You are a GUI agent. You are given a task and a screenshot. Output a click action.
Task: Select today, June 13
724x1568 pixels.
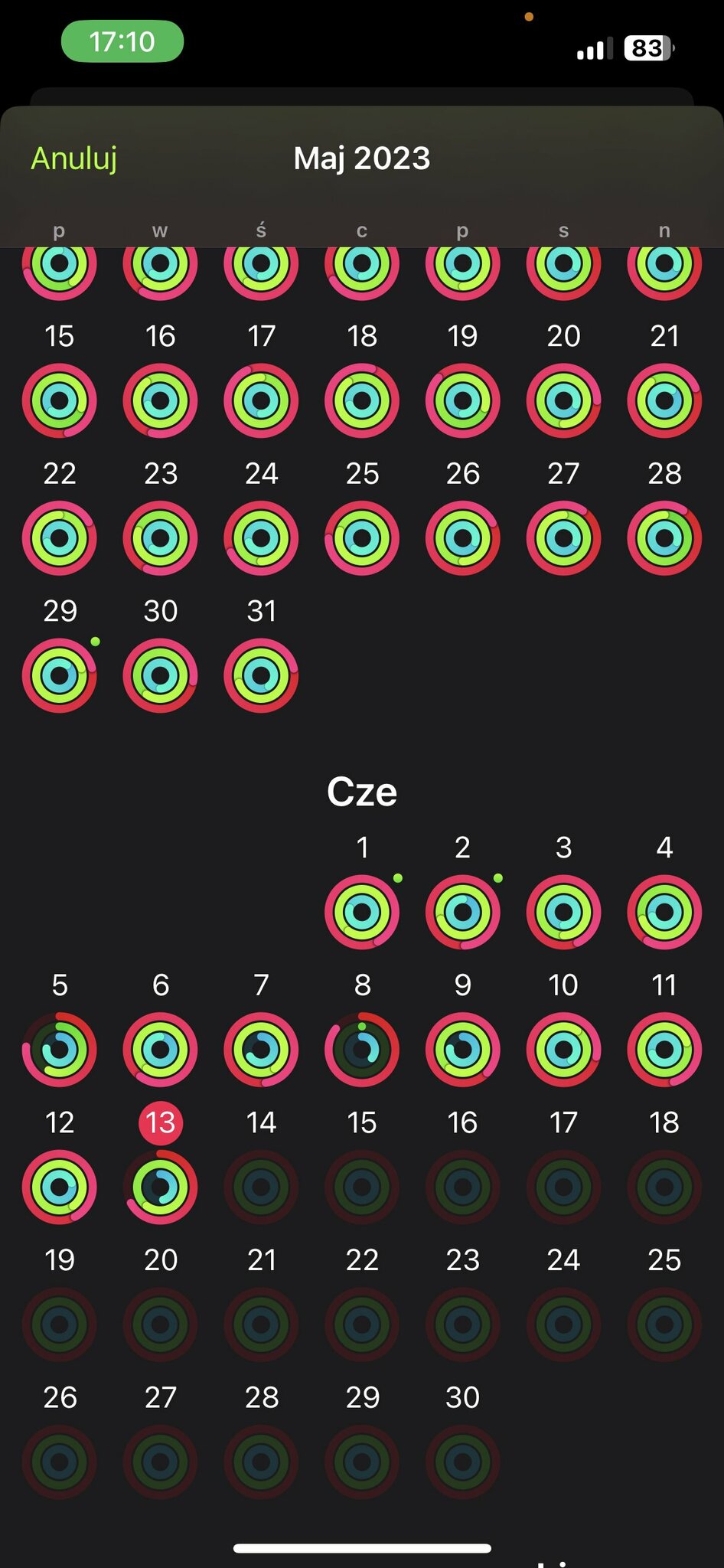[160, 1187]
